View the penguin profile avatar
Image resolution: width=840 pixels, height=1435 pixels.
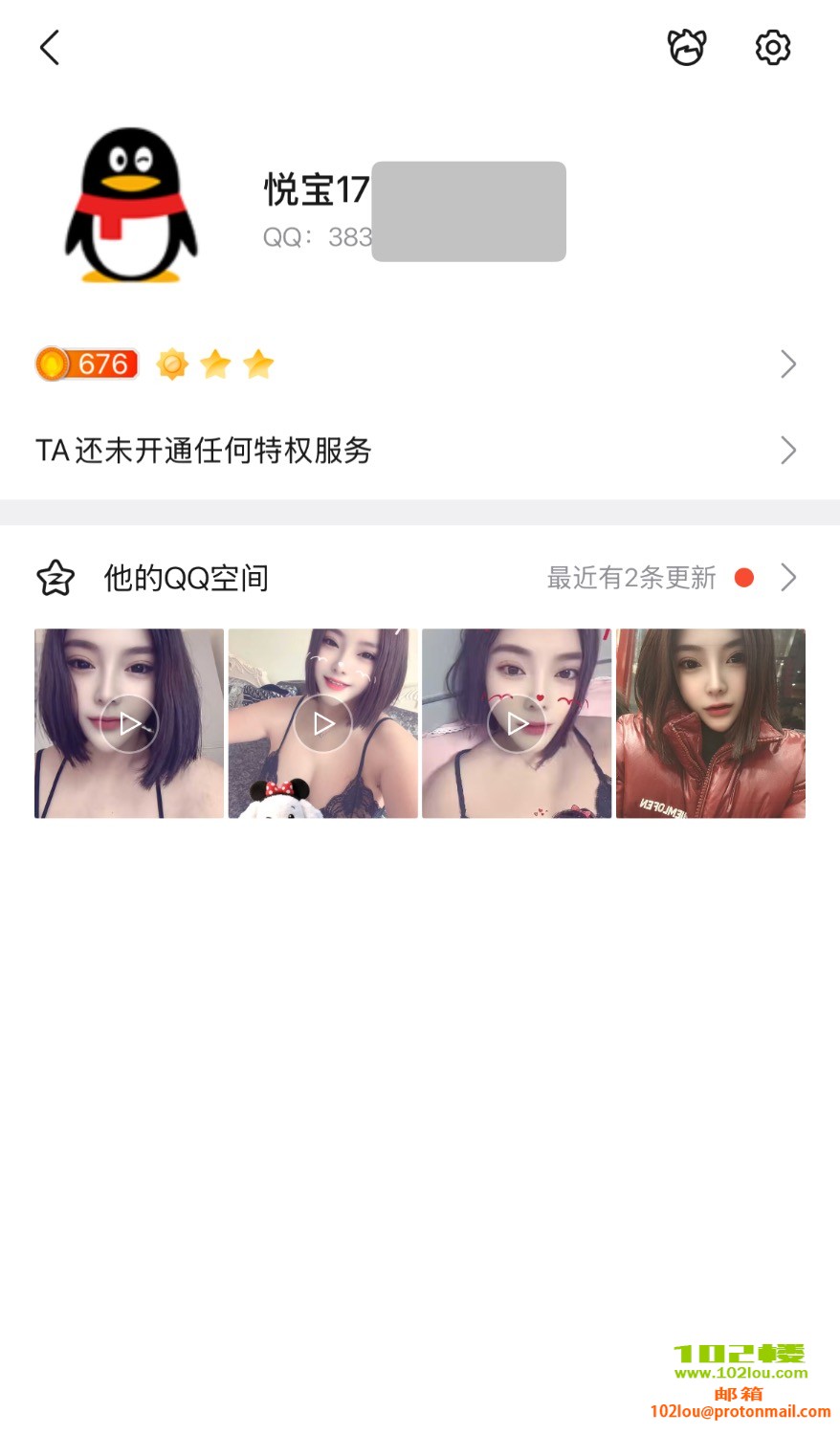(131, 206)
